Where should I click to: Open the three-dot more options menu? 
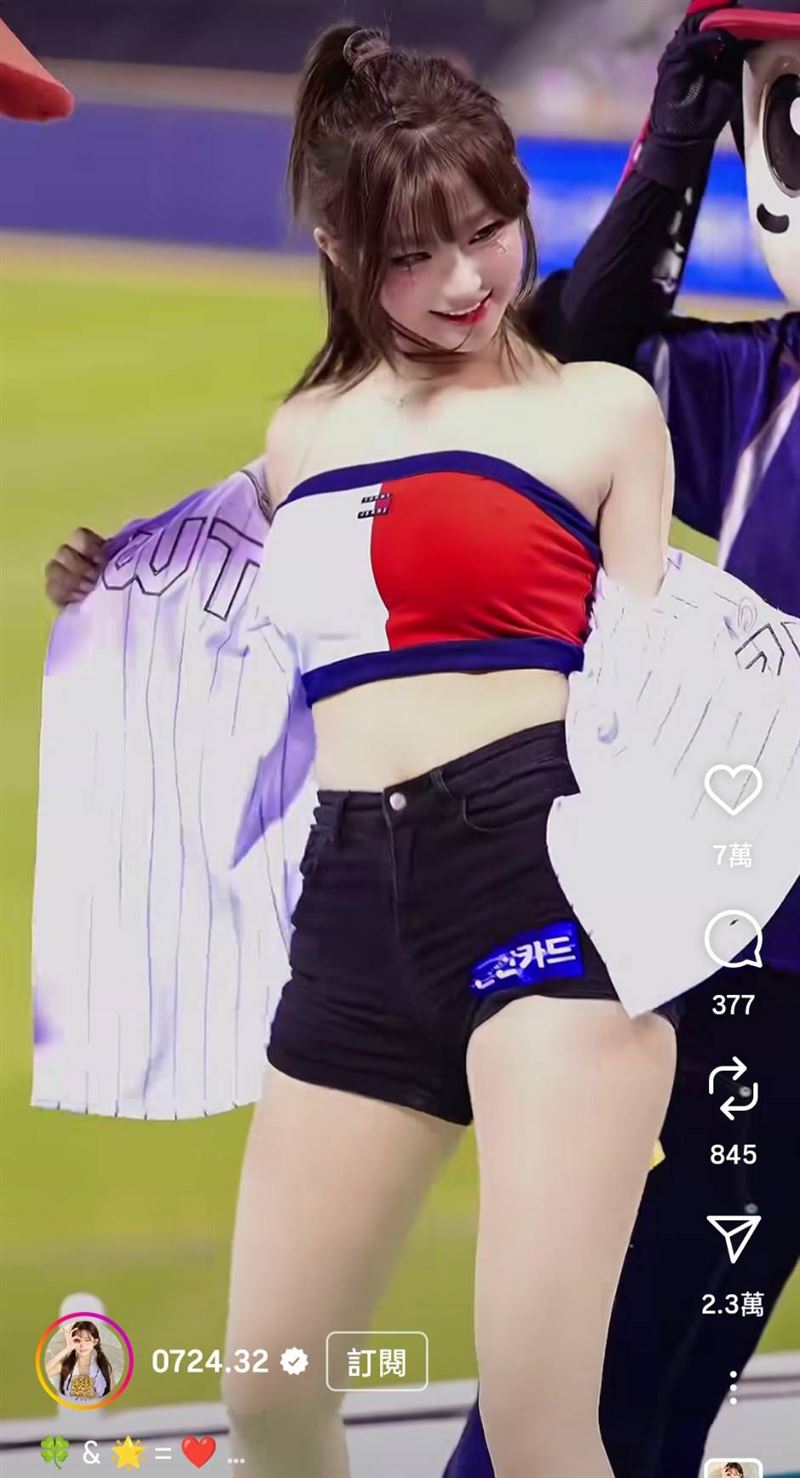point(733,1387)
